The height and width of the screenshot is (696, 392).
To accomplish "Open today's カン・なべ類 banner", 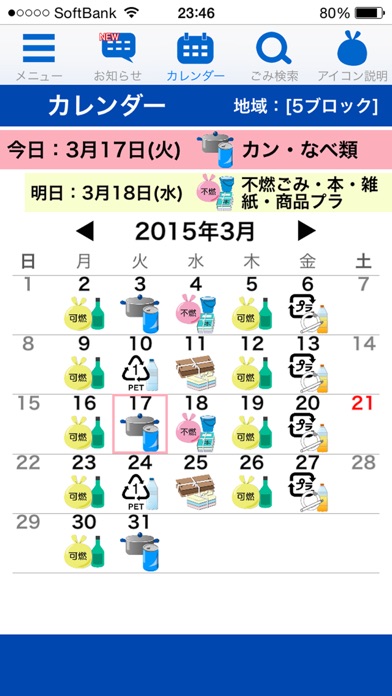I will (196, 150).
